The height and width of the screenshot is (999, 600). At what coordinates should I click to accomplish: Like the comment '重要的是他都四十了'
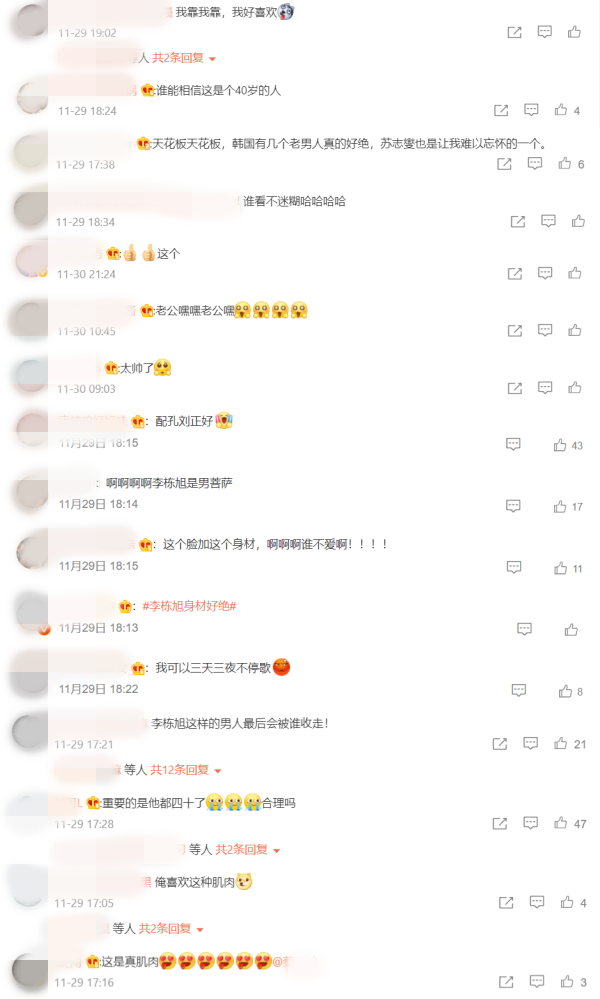[561, 823]
